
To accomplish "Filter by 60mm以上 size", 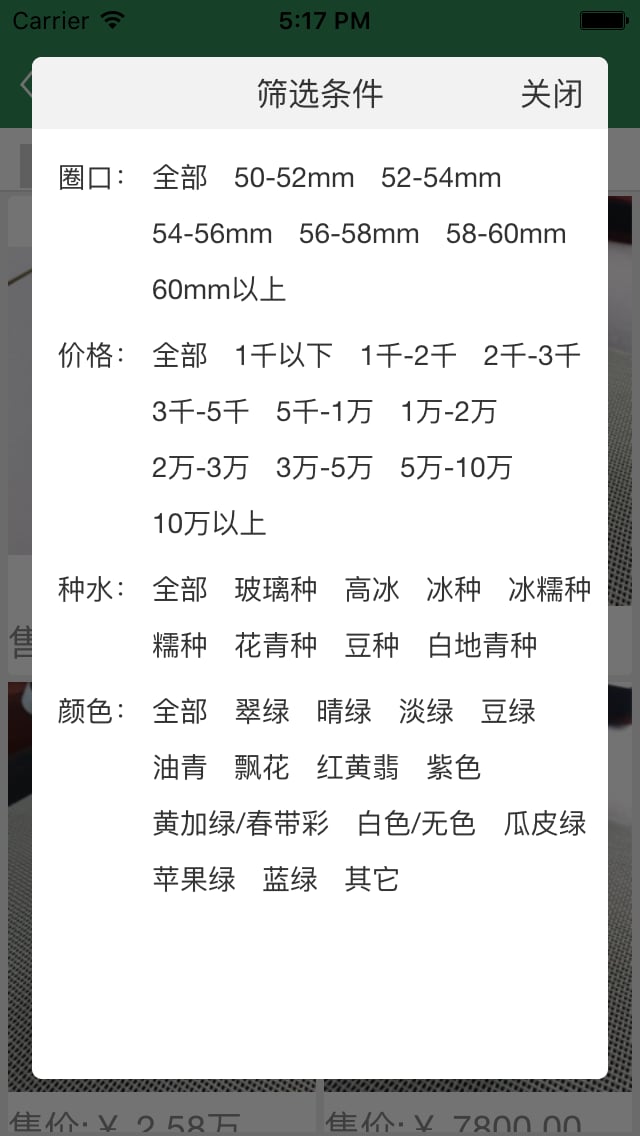I will [219, 290].
